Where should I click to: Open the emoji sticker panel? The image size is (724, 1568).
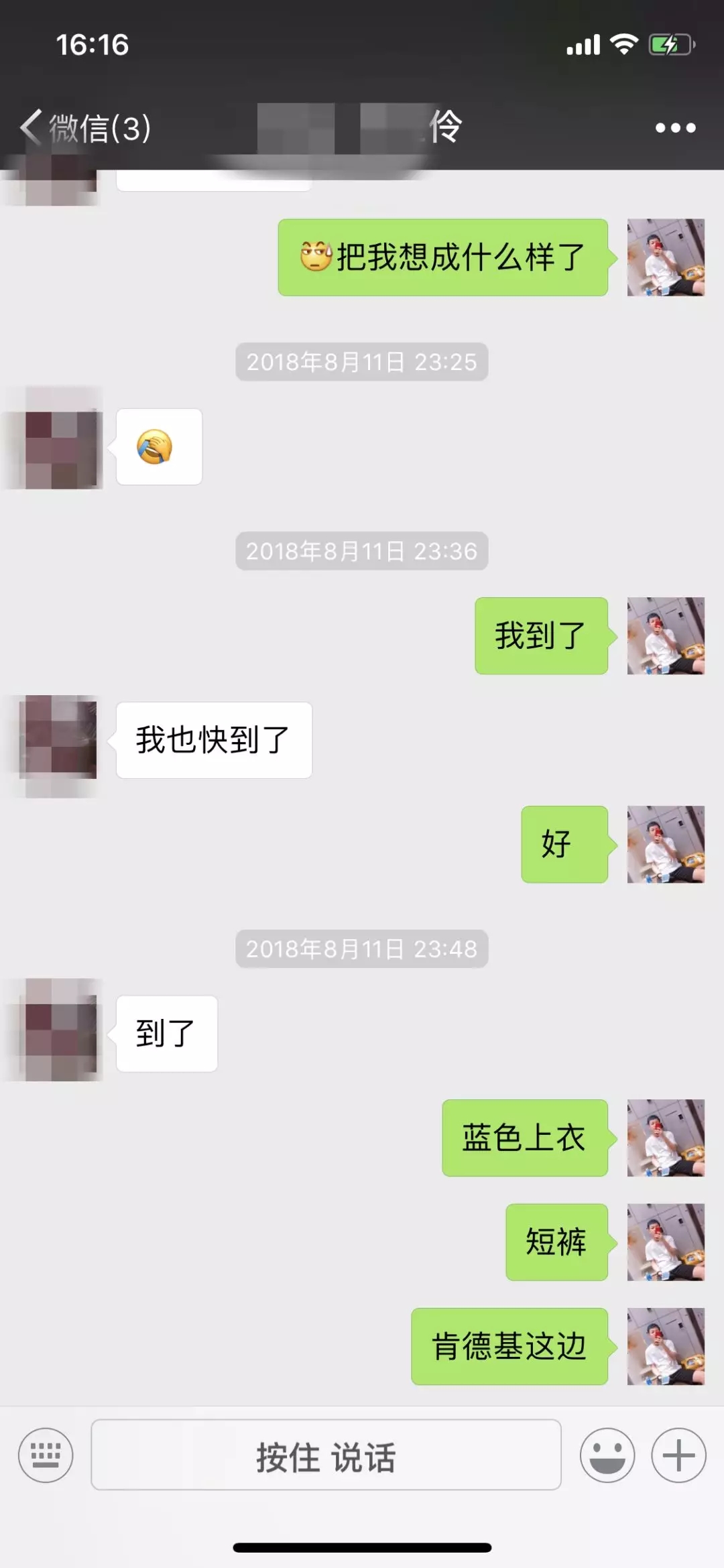(607, 1455)
